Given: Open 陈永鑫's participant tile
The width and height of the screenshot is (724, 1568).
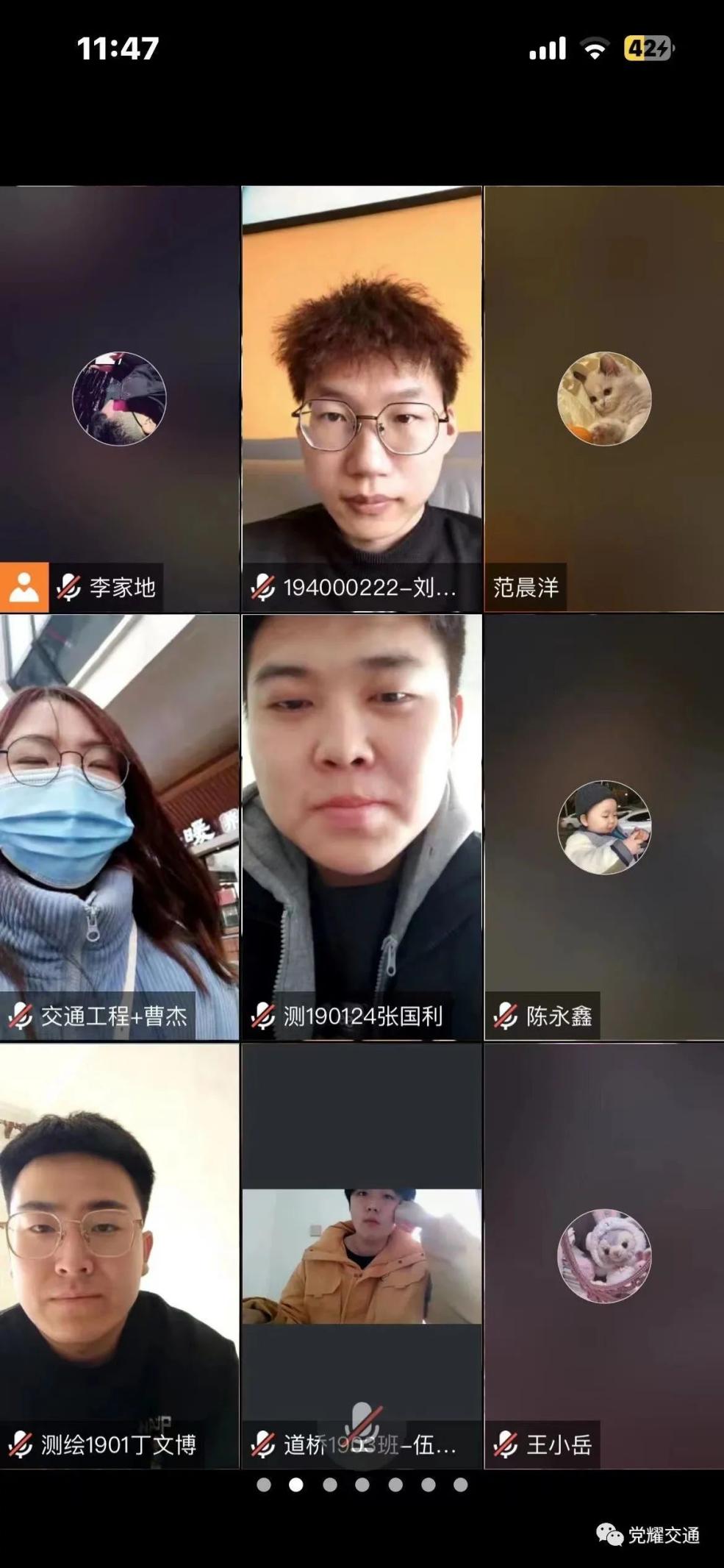Looking at the screenshot, I should click(604, 827).
